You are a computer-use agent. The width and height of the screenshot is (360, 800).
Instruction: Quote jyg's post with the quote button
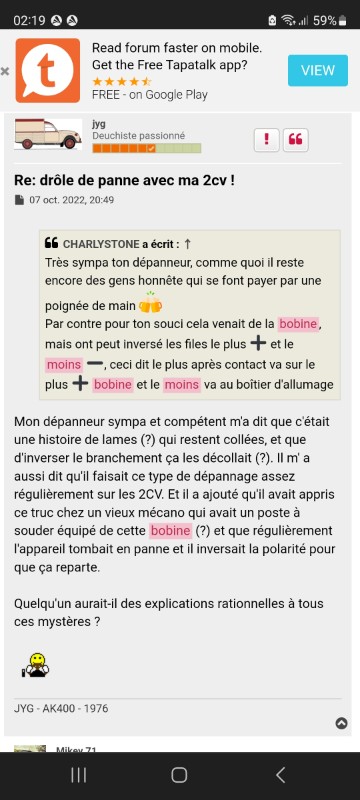(295, 139)
